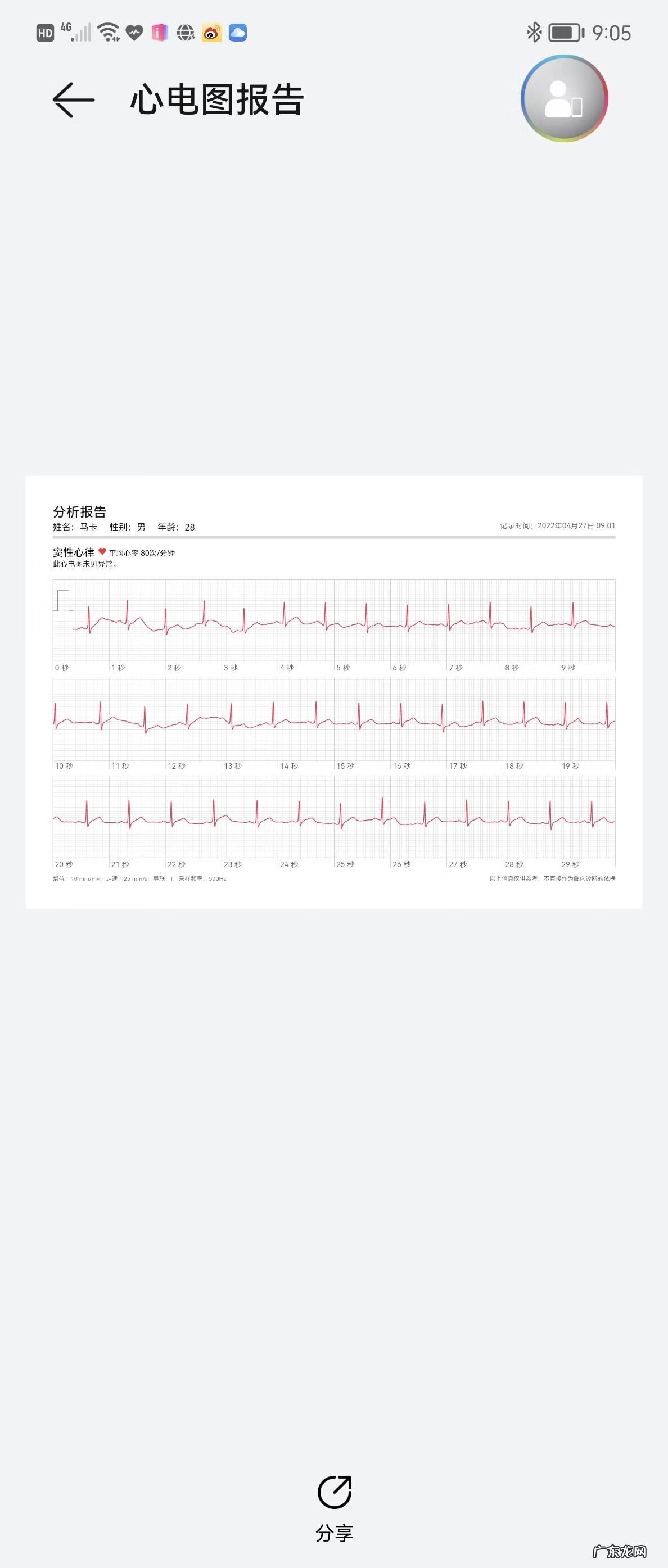Select the 心电图报告 title text
668x1568 pixels.
pyautogui.click(x=216, y=100)
